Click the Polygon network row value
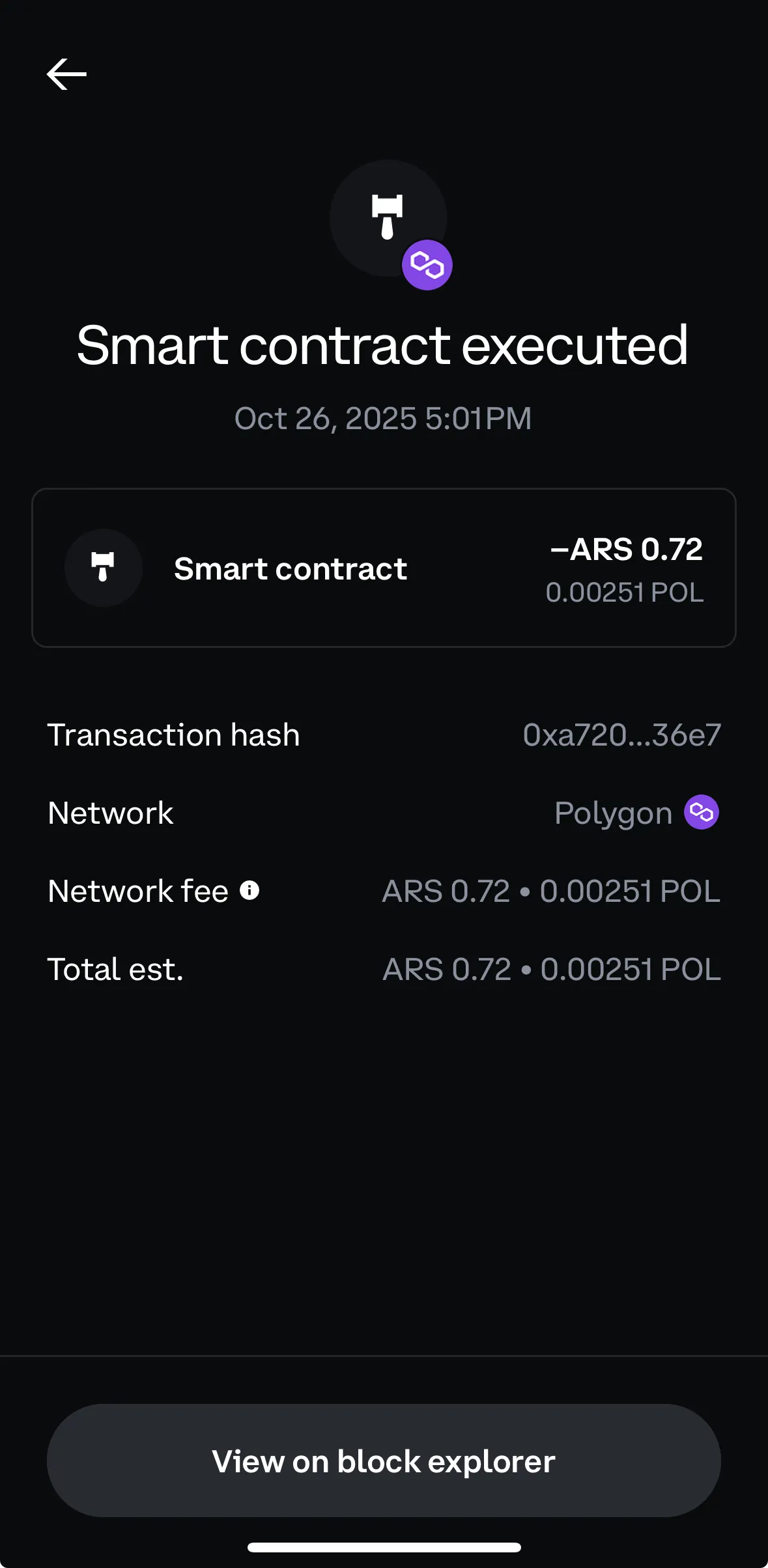This screenshot has height=1568, width=768. (611, 812)
